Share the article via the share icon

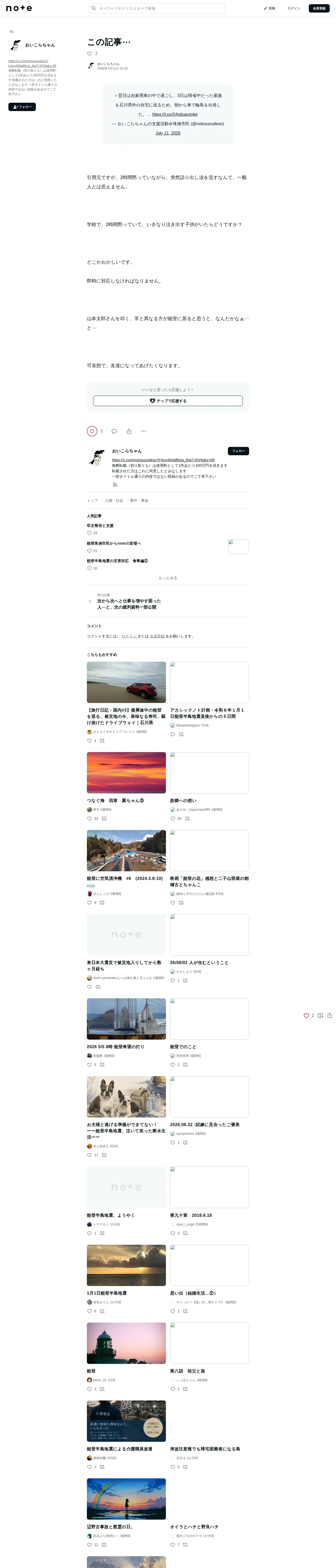129,431
